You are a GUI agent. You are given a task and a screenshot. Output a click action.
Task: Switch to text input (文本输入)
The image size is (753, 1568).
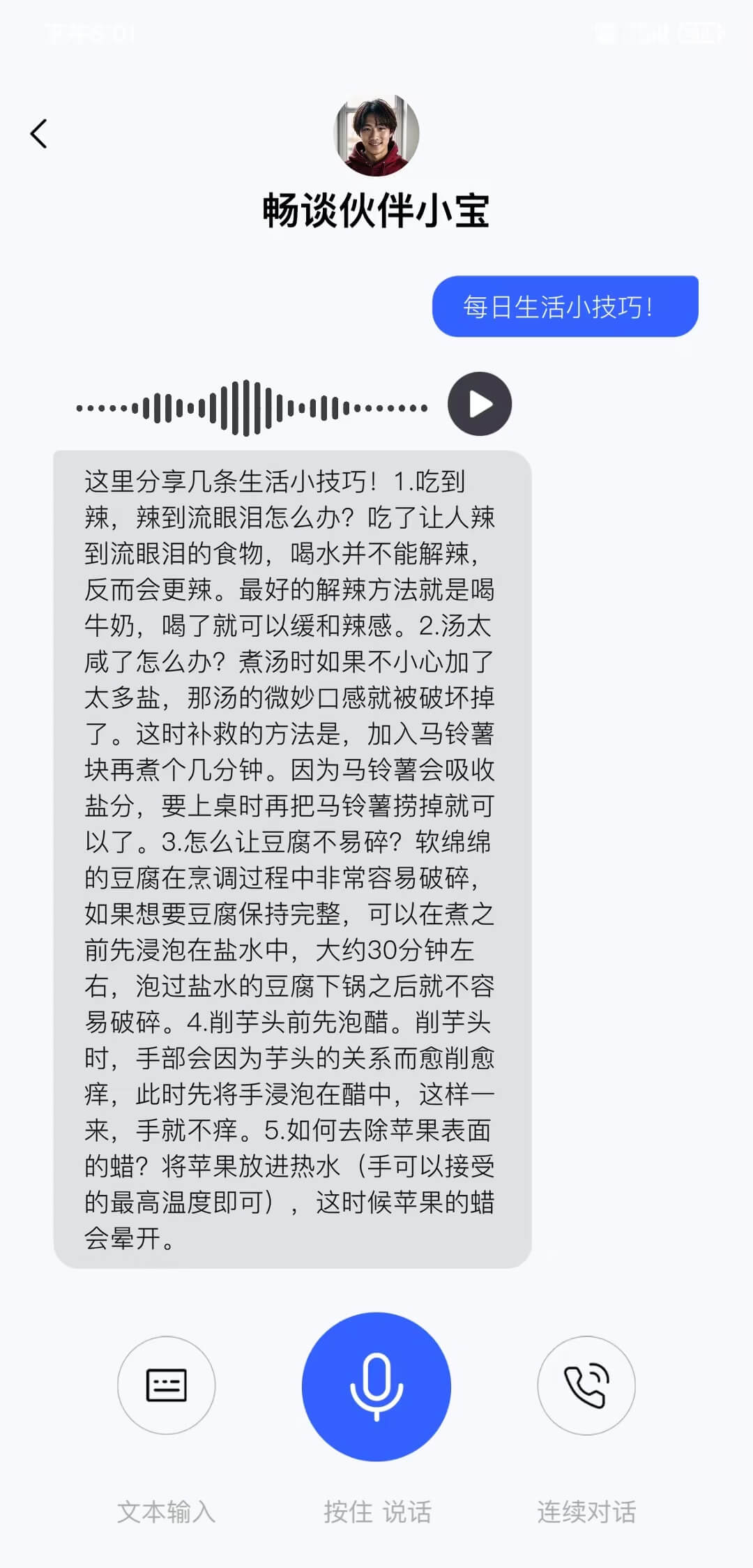166,1385
